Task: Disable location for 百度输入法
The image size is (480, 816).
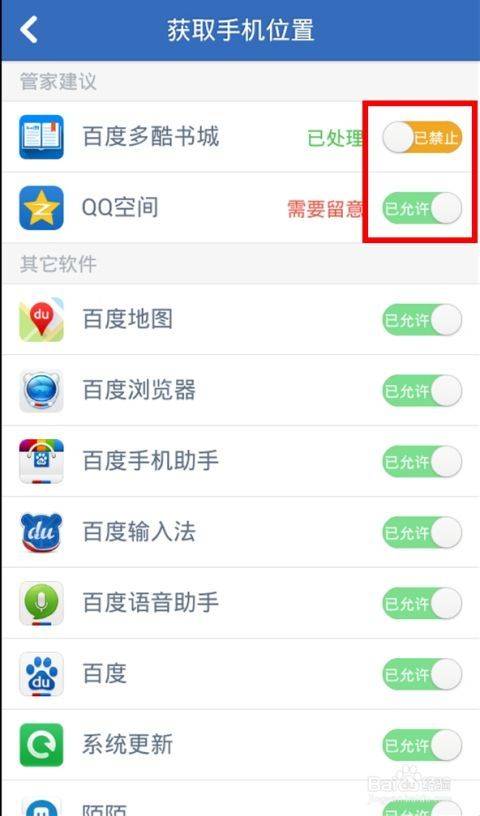Action: (x=422, y=532)
